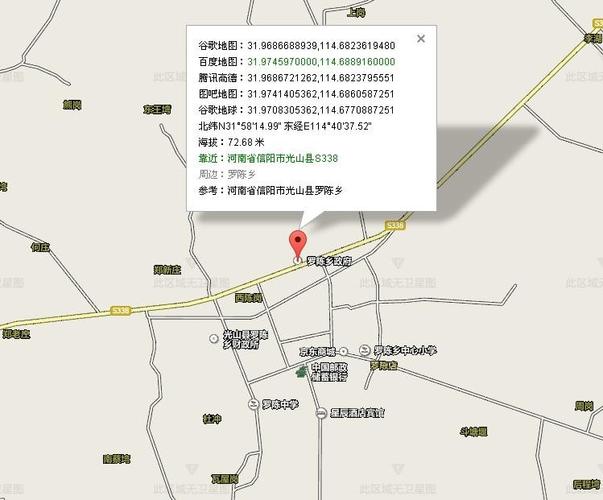The height and width of the screenshot is (500, 603).
Task: Tap the red location marker pin
Action: coord(297,243)
